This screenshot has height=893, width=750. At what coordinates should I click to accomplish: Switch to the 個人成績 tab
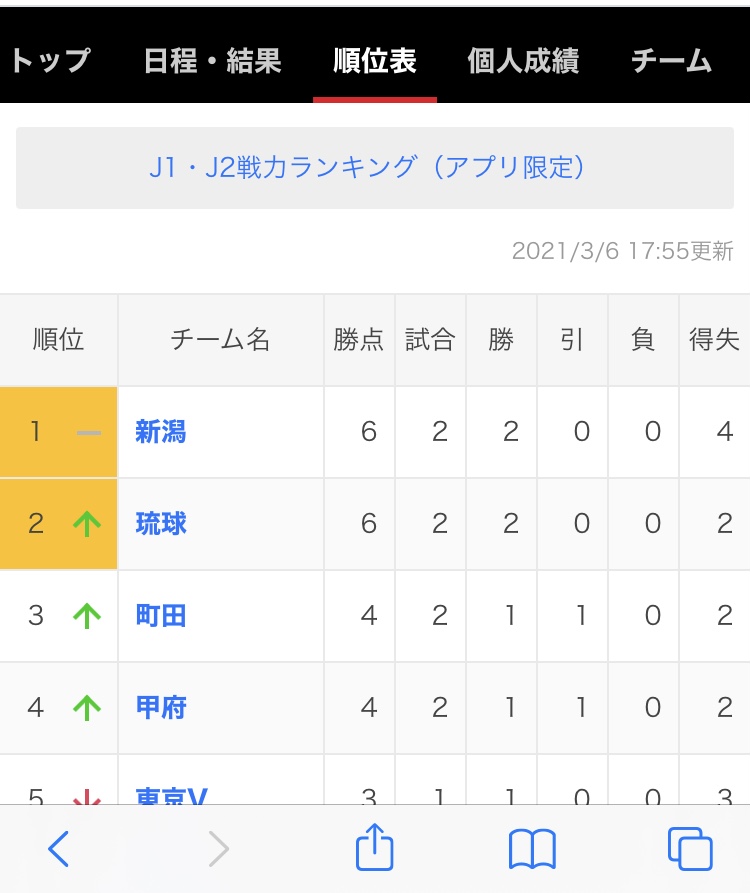(x=523, y=61)
